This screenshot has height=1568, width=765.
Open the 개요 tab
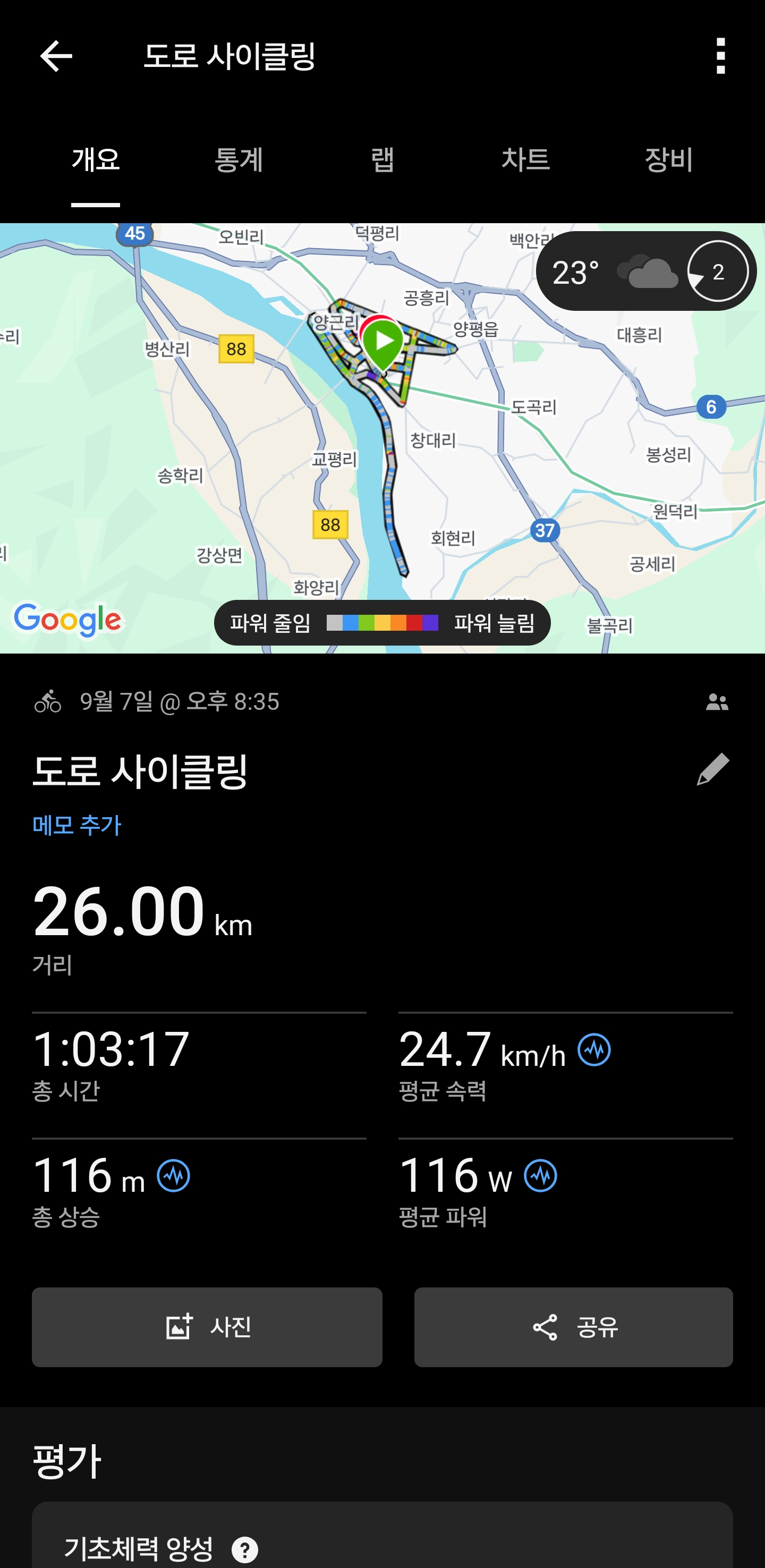point(96,160)
